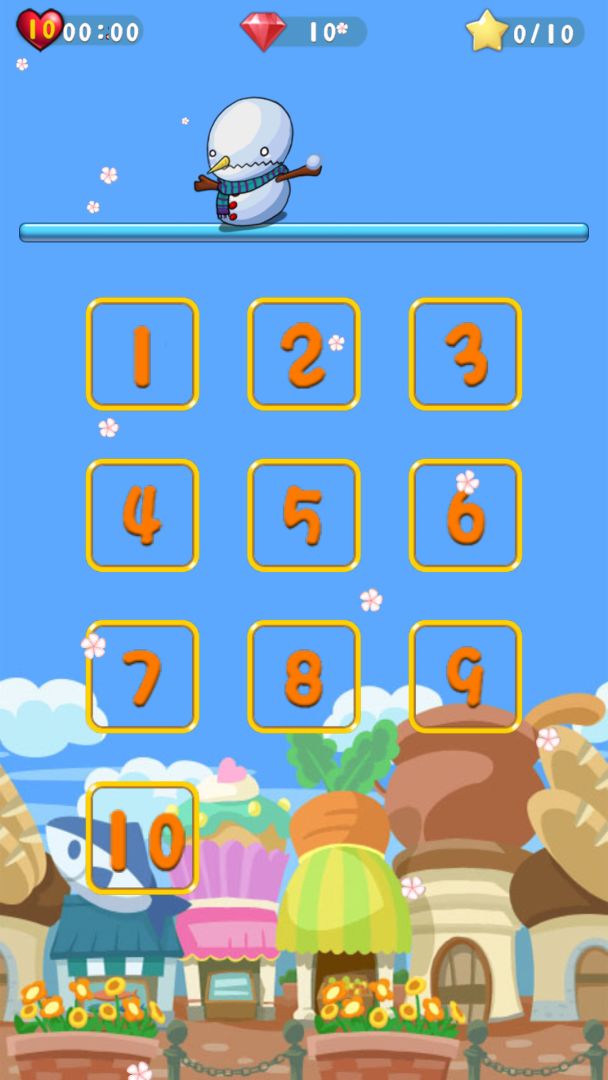Start level 5

304,515
